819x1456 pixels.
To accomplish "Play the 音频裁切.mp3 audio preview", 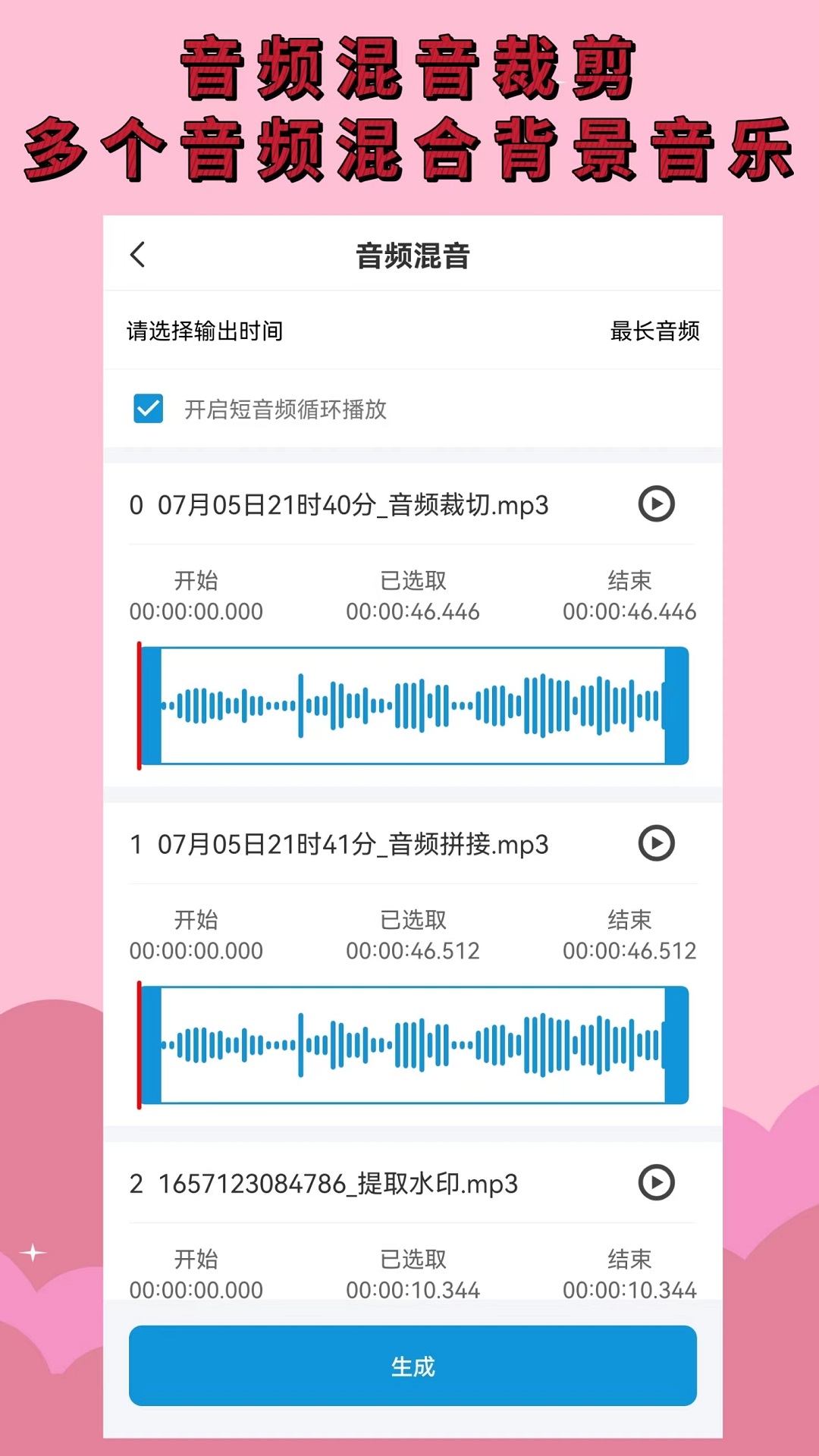I will point(657,505).
